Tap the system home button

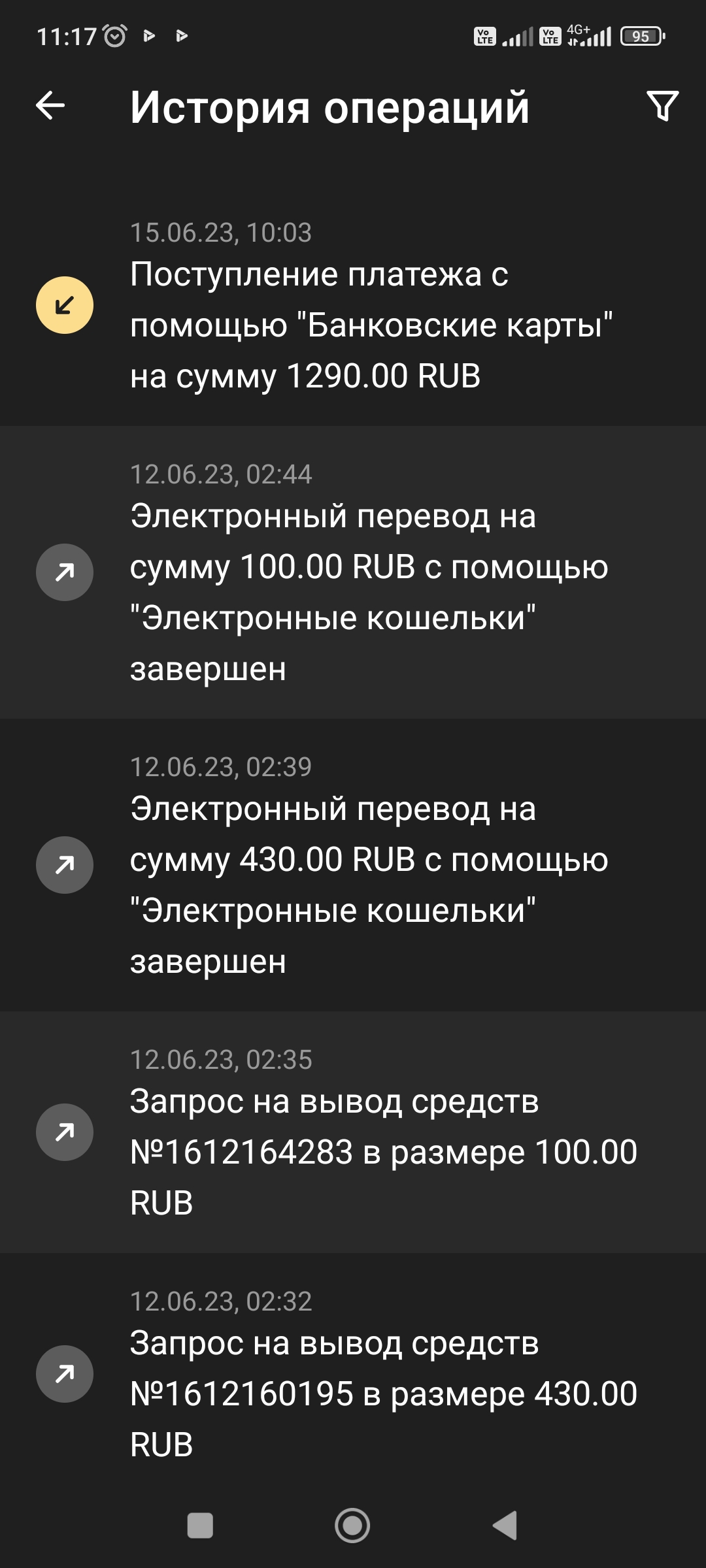pos(352,1526)
